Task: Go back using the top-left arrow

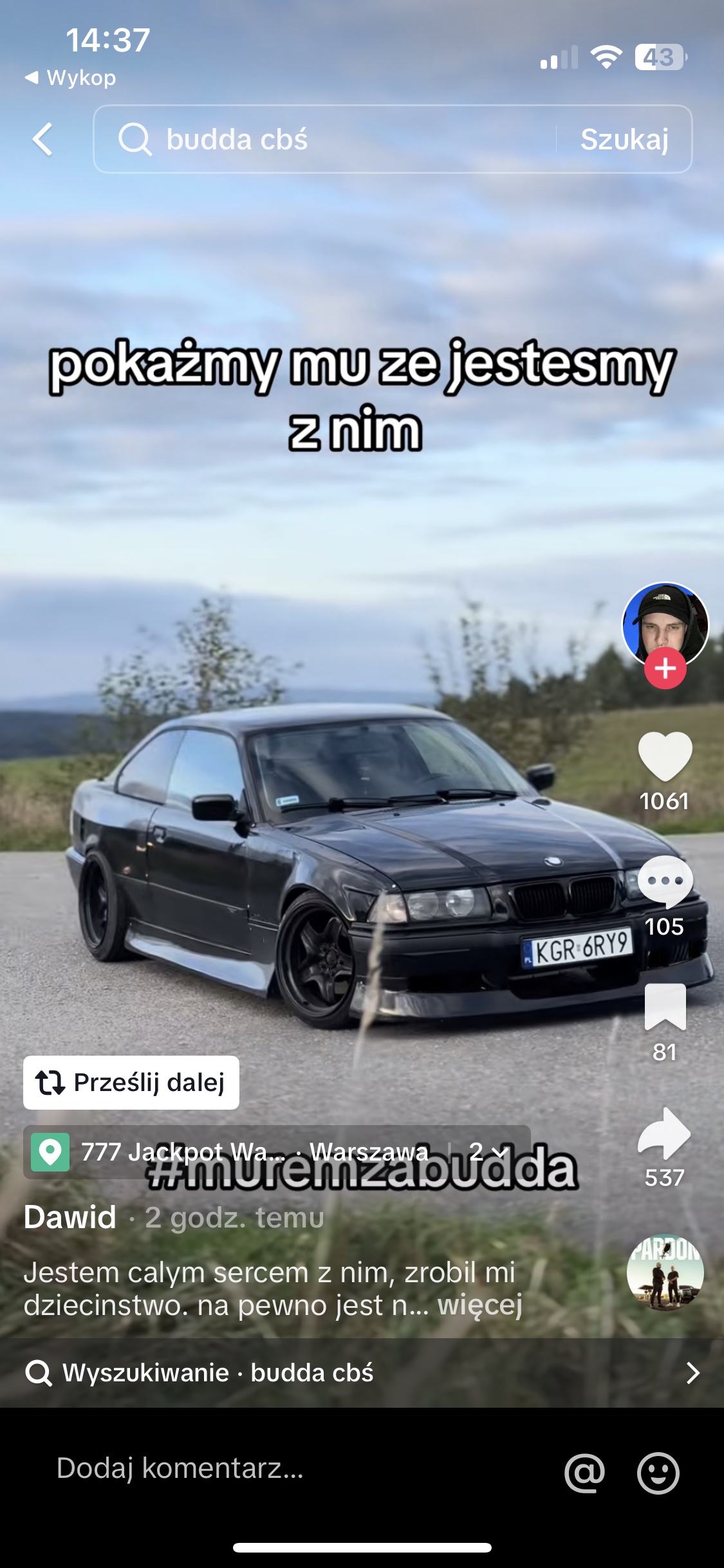Action: point(42,140)
